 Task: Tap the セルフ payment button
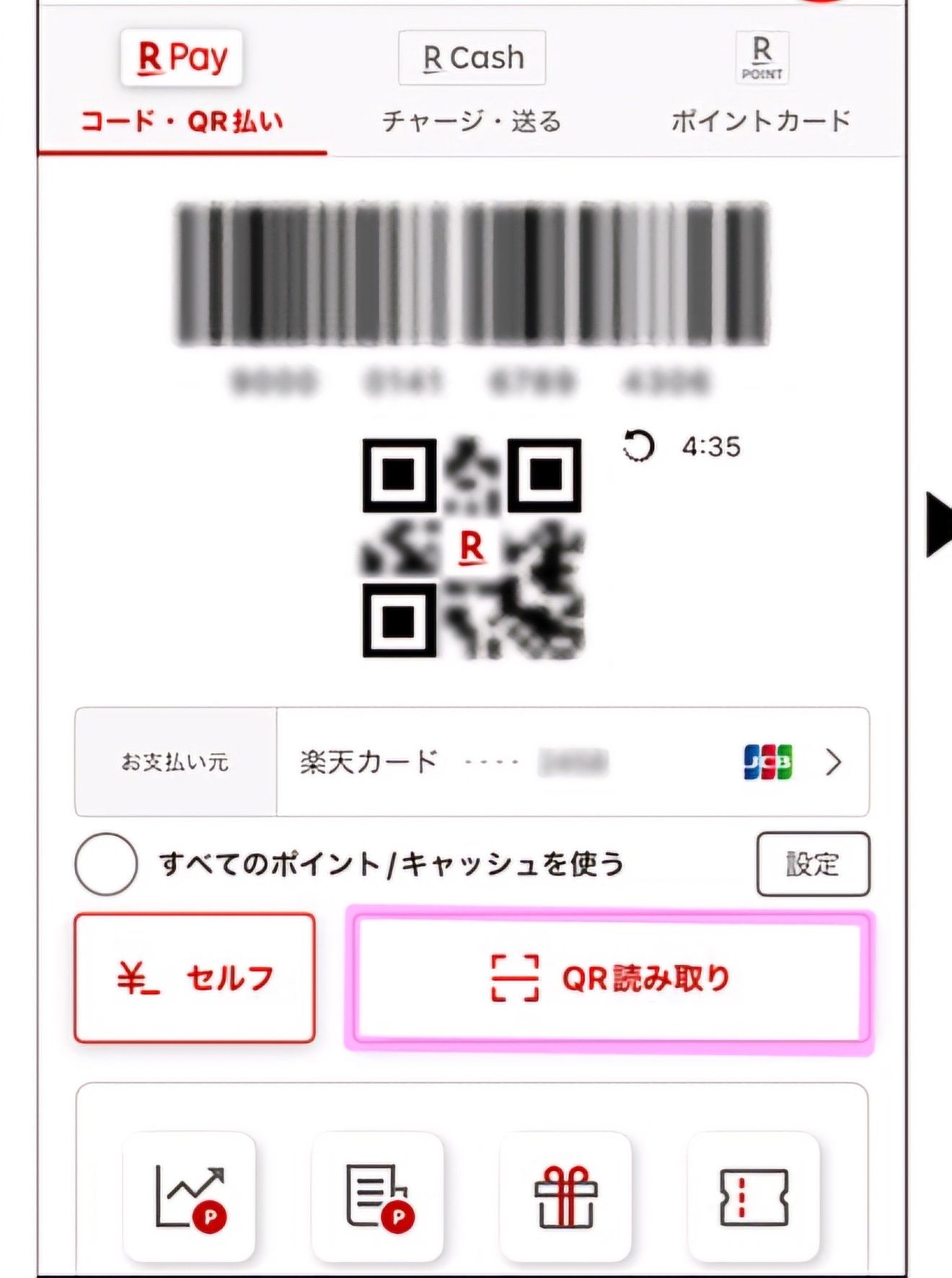195,978
